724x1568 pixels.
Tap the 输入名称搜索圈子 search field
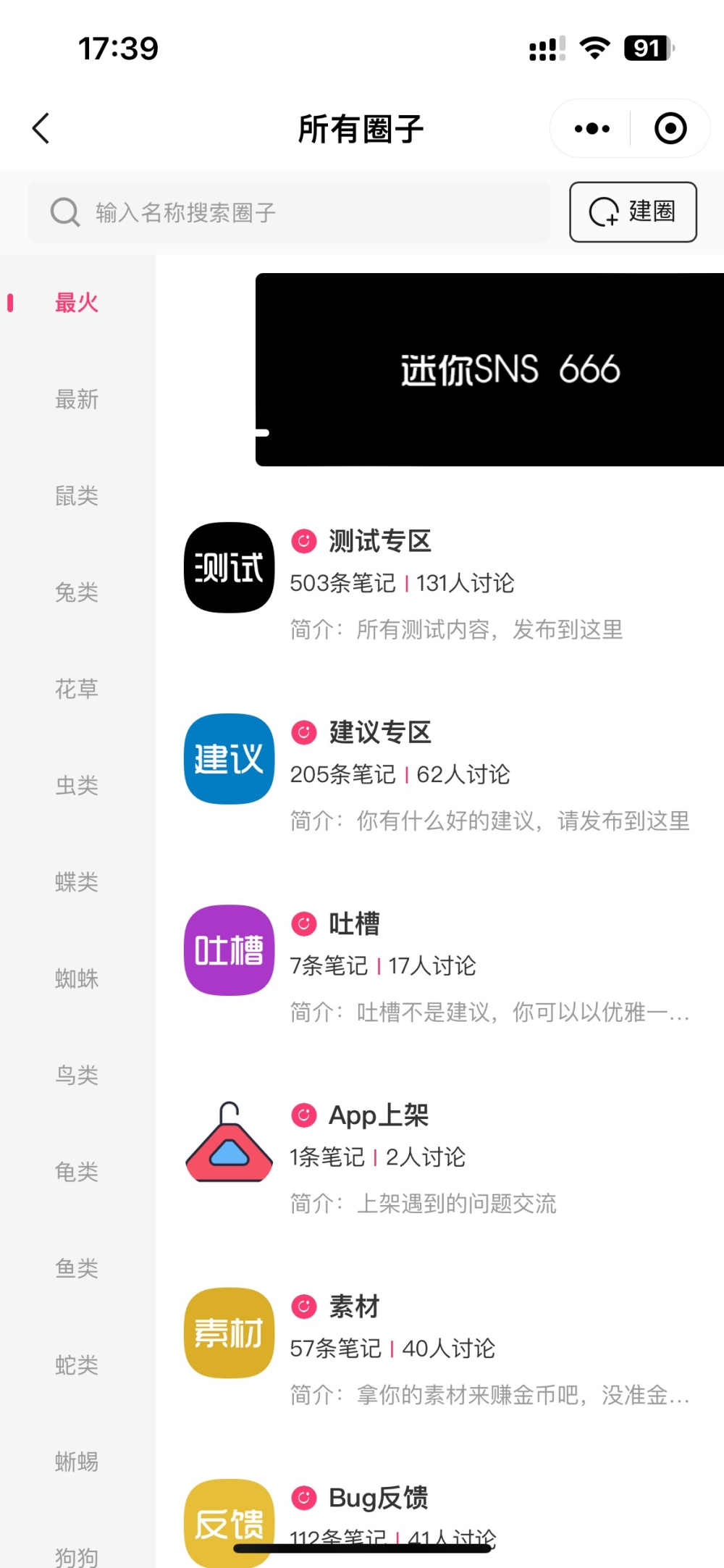point(290,212)
